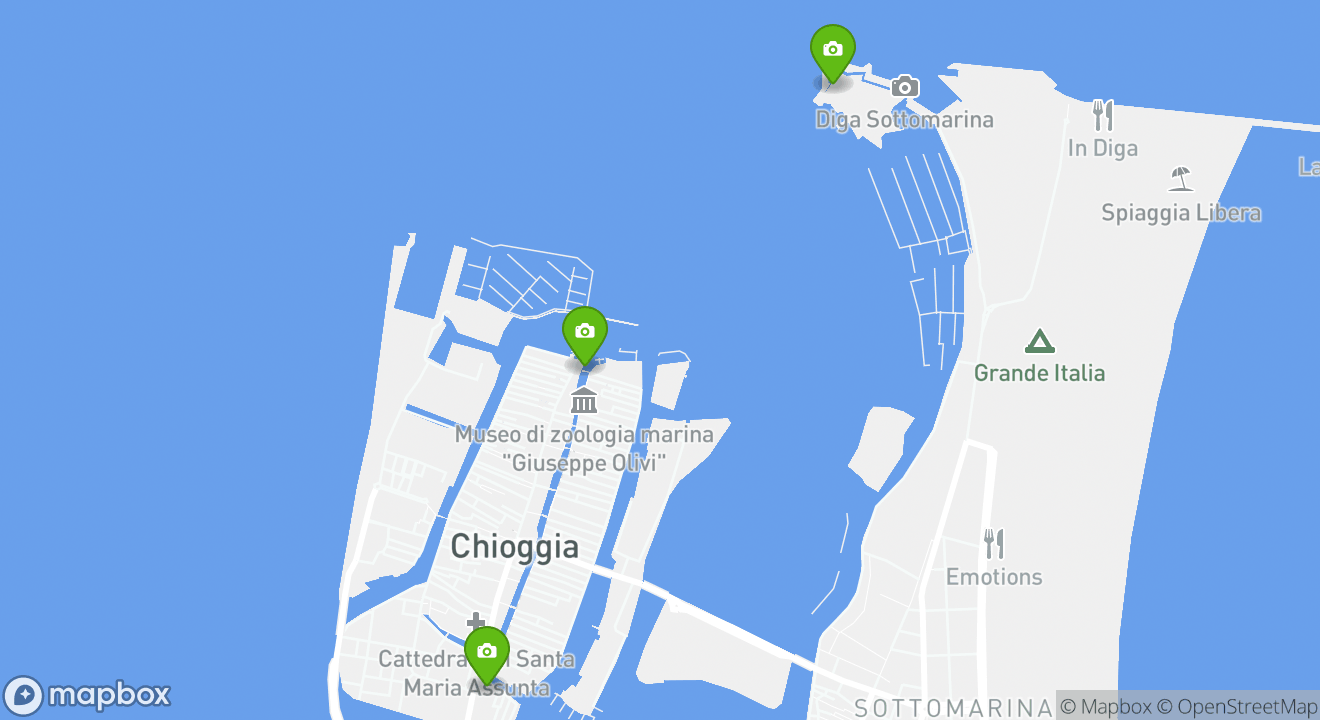
Task: Open the © OpenStreetMap attribution link
Action: (1237, 706)
